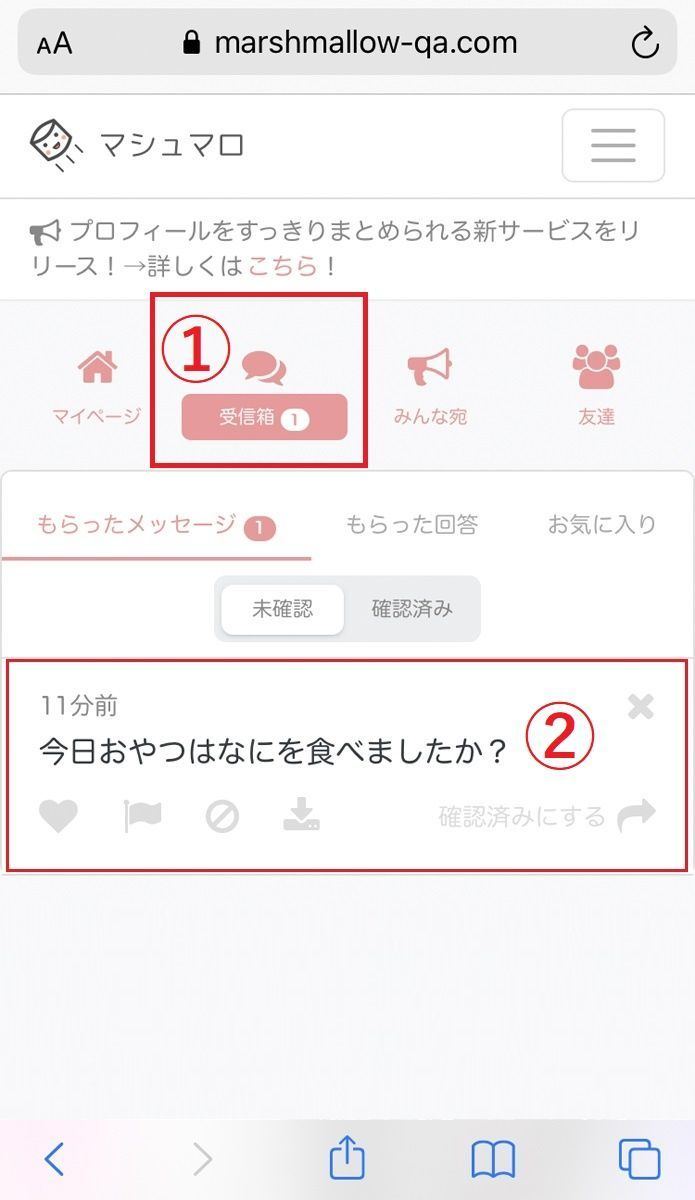Block sender with the prohibition icon

(222, 817)
